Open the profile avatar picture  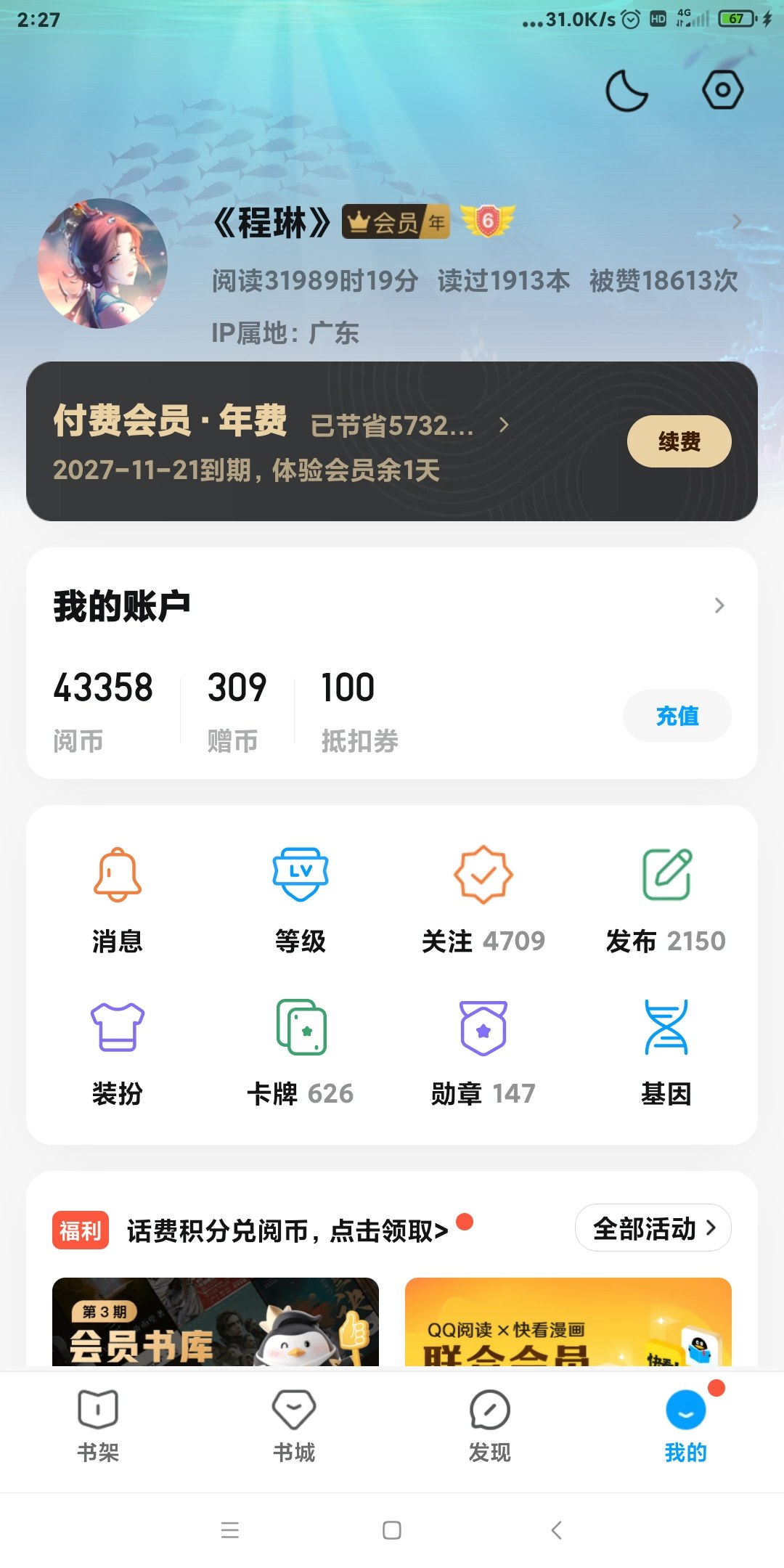click(x=102, y=264)
